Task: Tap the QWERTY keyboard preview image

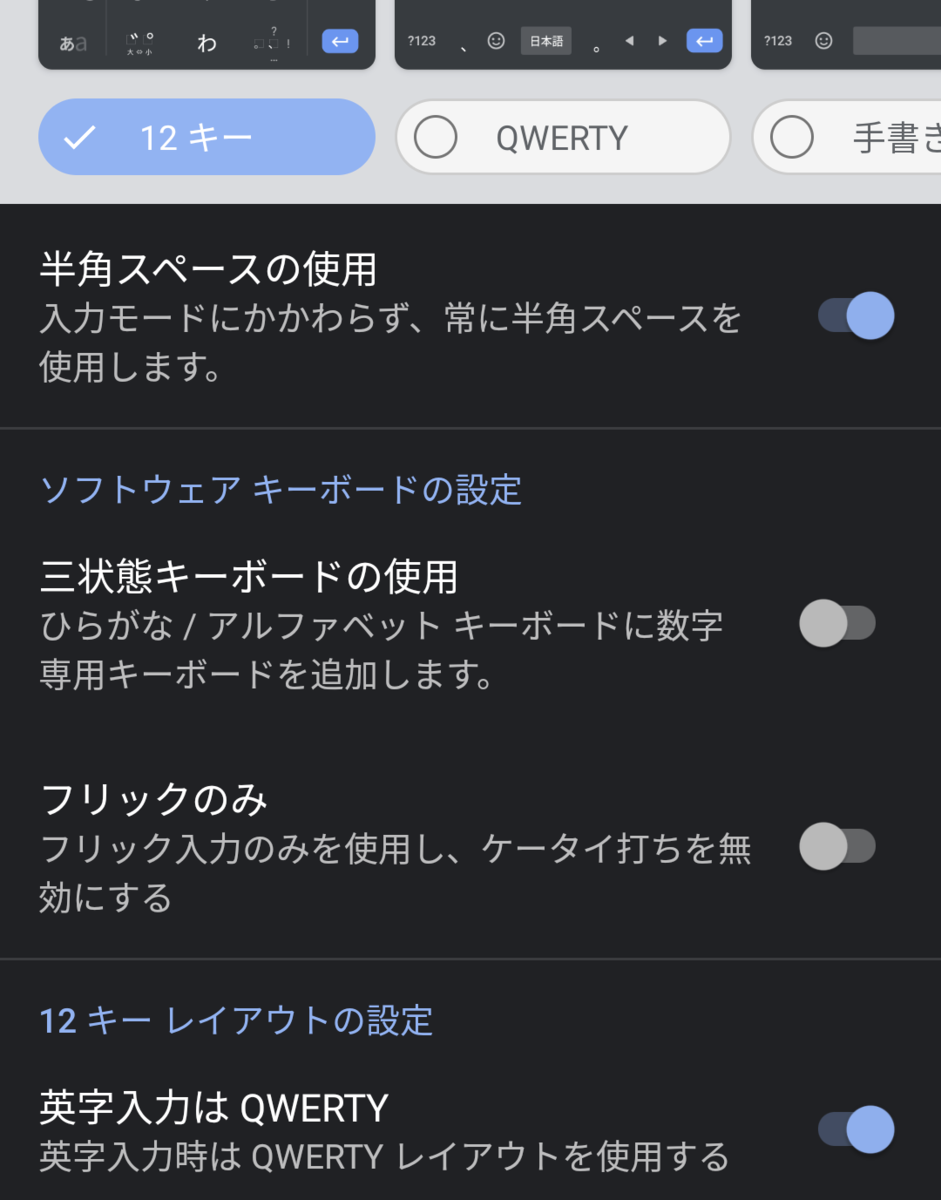Action: (562, 34)
